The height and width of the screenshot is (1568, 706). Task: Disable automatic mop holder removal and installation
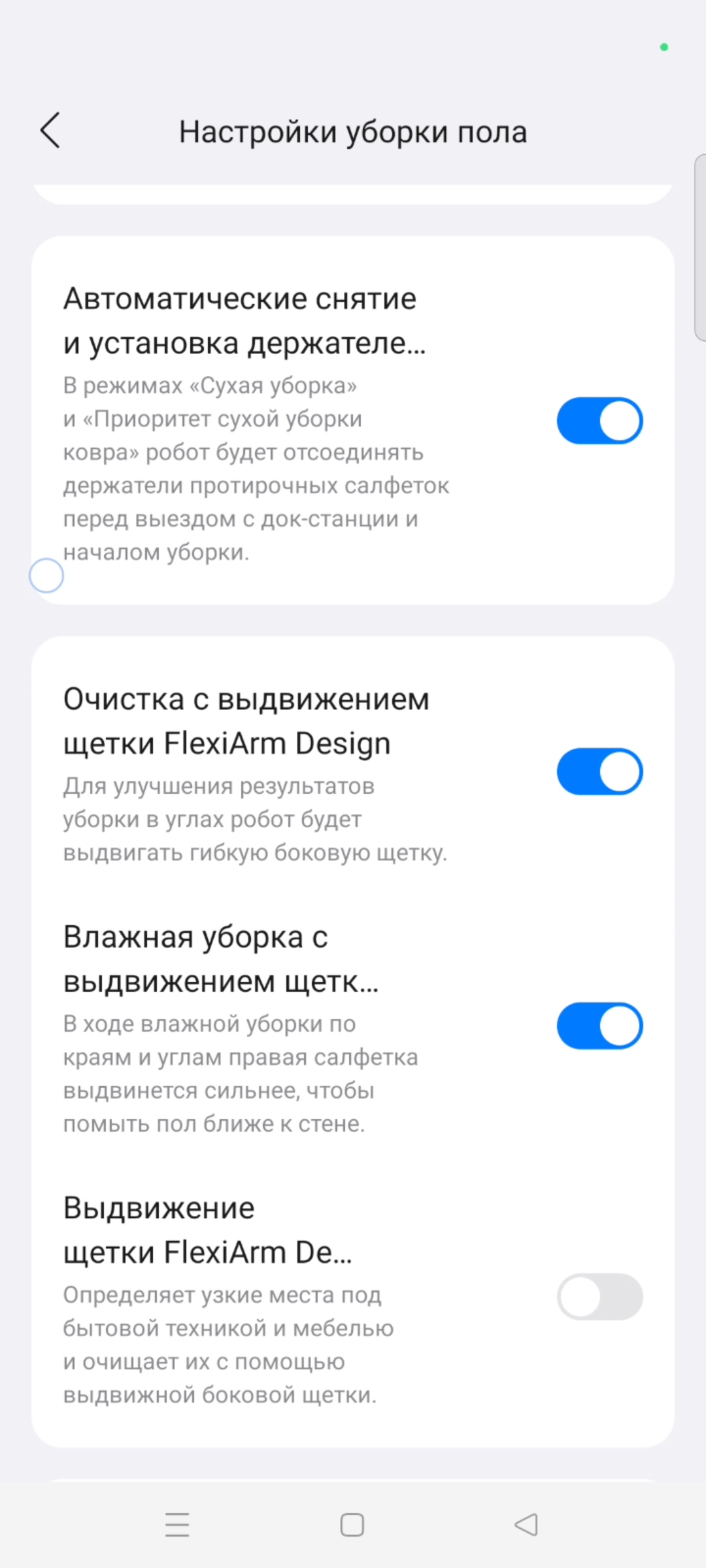point(599,421)
